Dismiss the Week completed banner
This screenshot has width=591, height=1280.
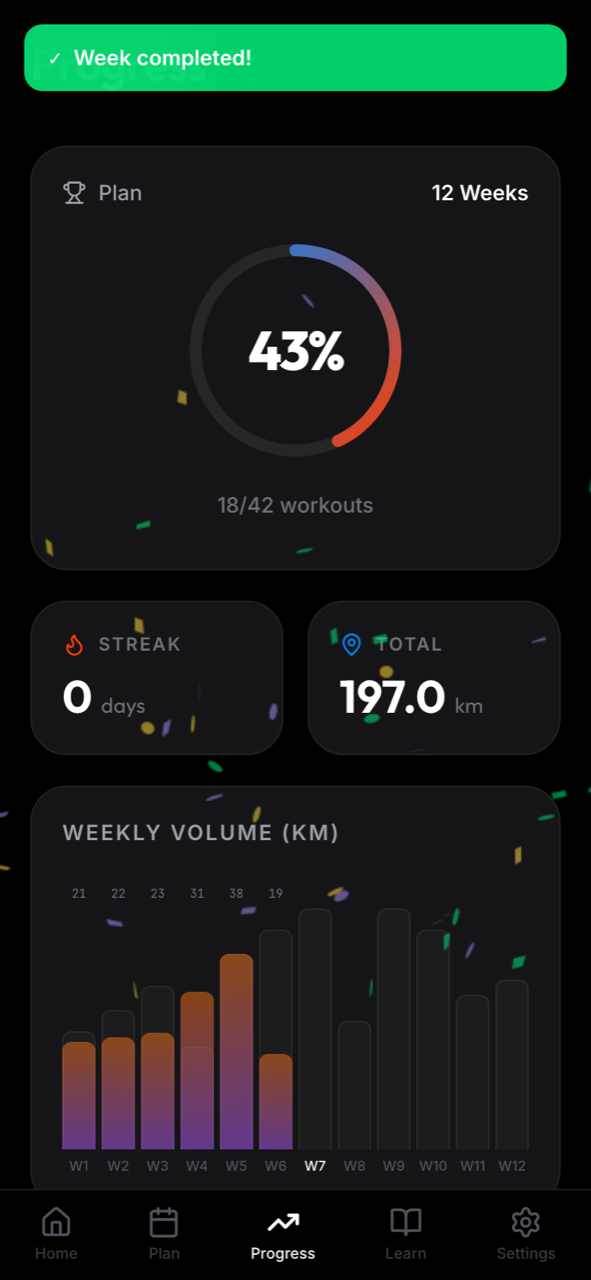coord(295,58)
